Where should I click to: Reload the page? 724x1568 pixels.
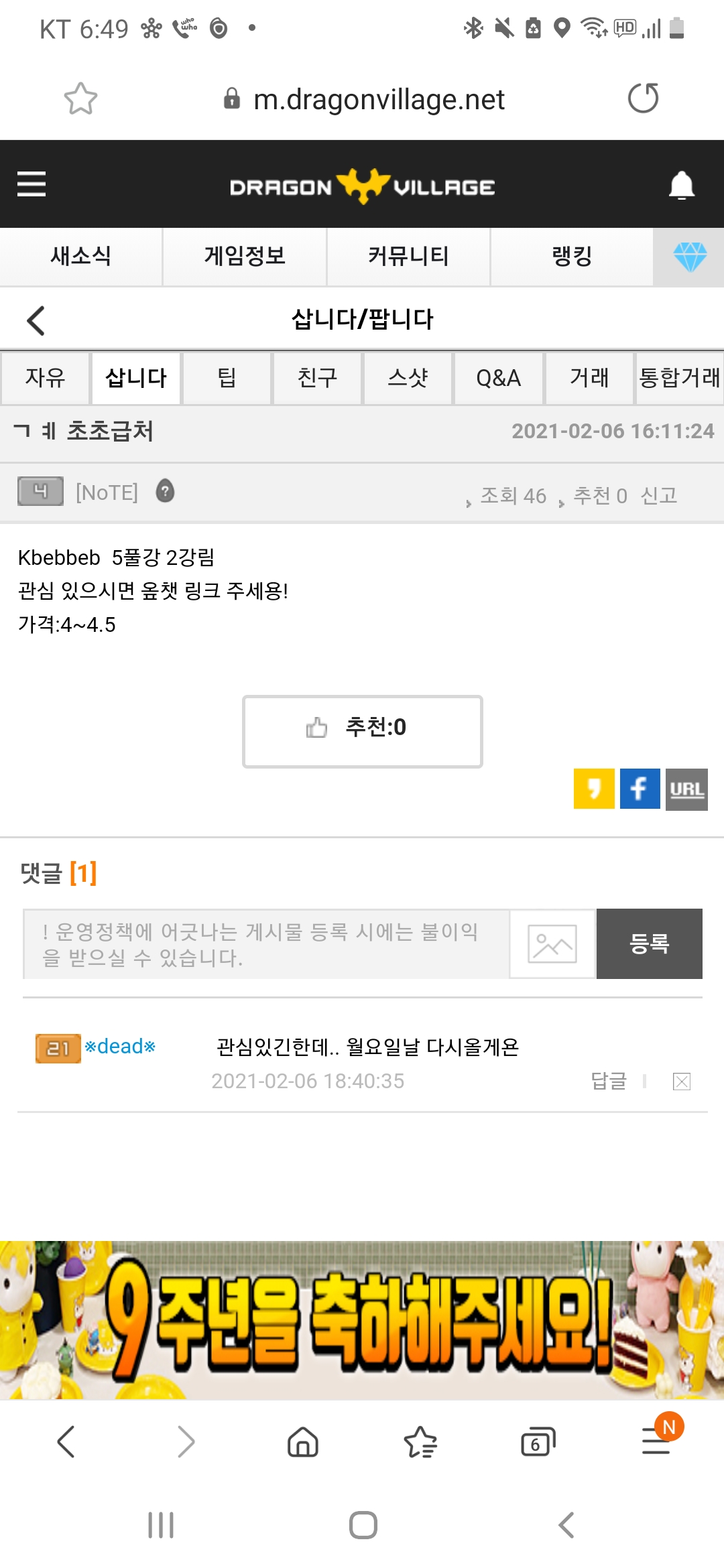click(x=643, y=99)
